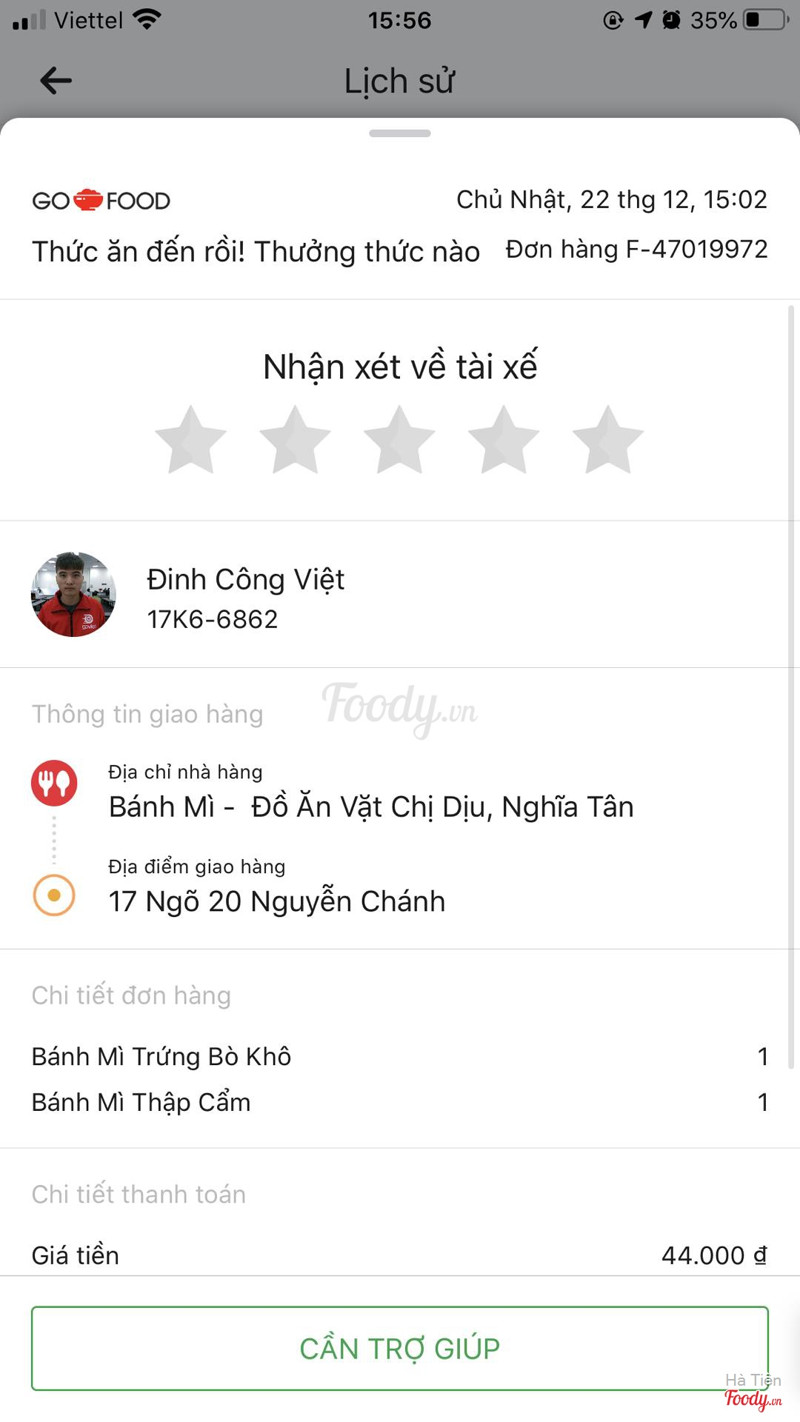
Task: Give the driver four stars
Action: point(503,440)
